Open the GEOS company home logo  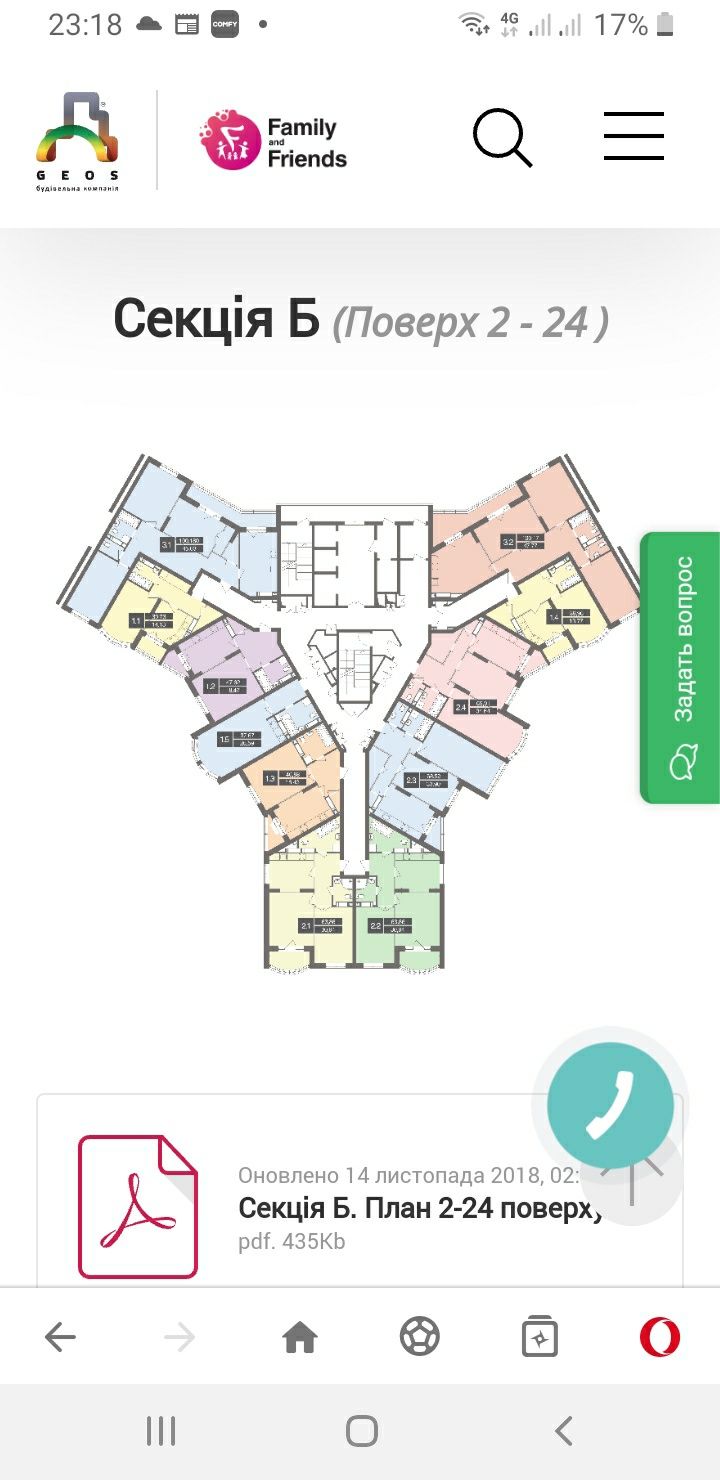coord(78,141)
